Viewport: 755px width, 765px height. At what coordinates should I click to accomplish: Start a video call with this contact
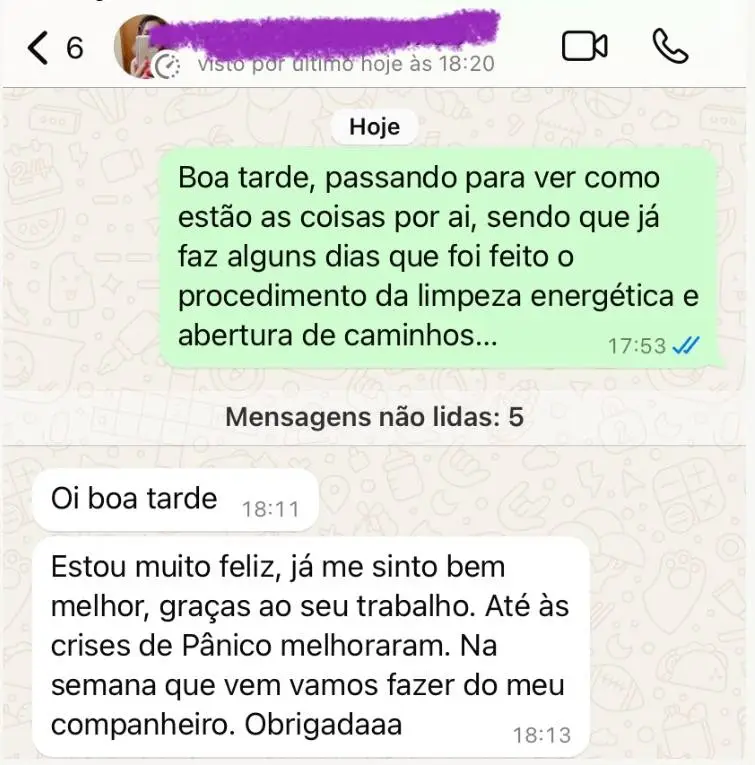(585, 46)
